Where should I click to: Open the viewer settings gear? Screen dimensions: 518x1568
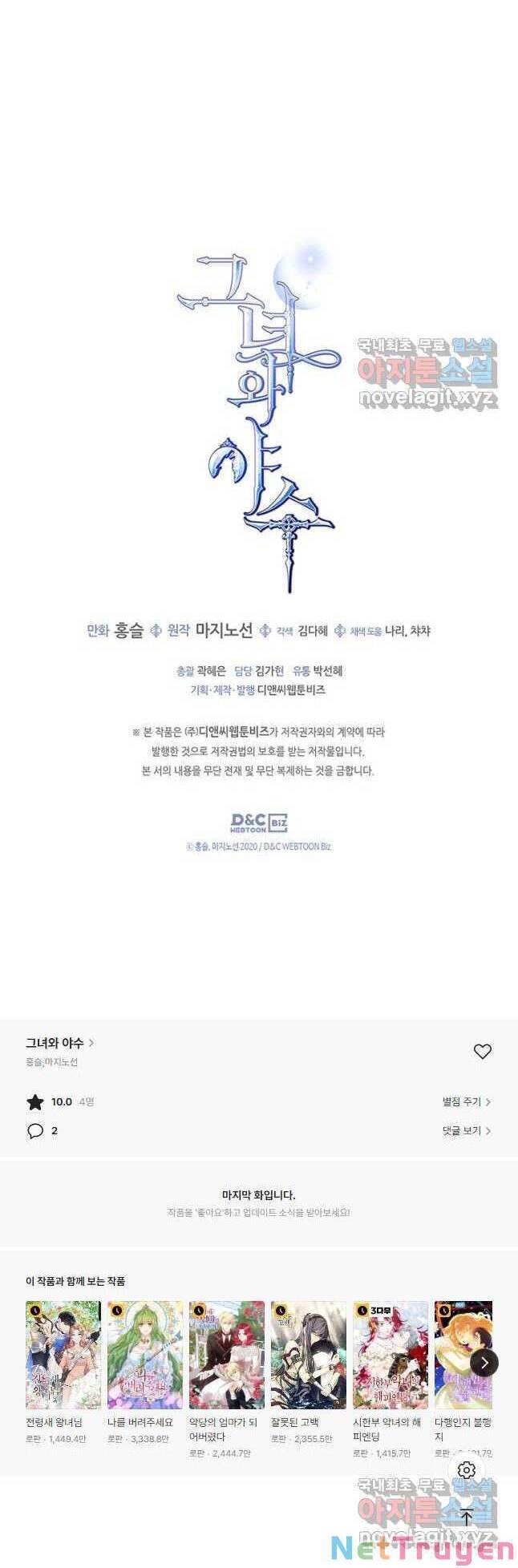click(x=467, y=1469)
